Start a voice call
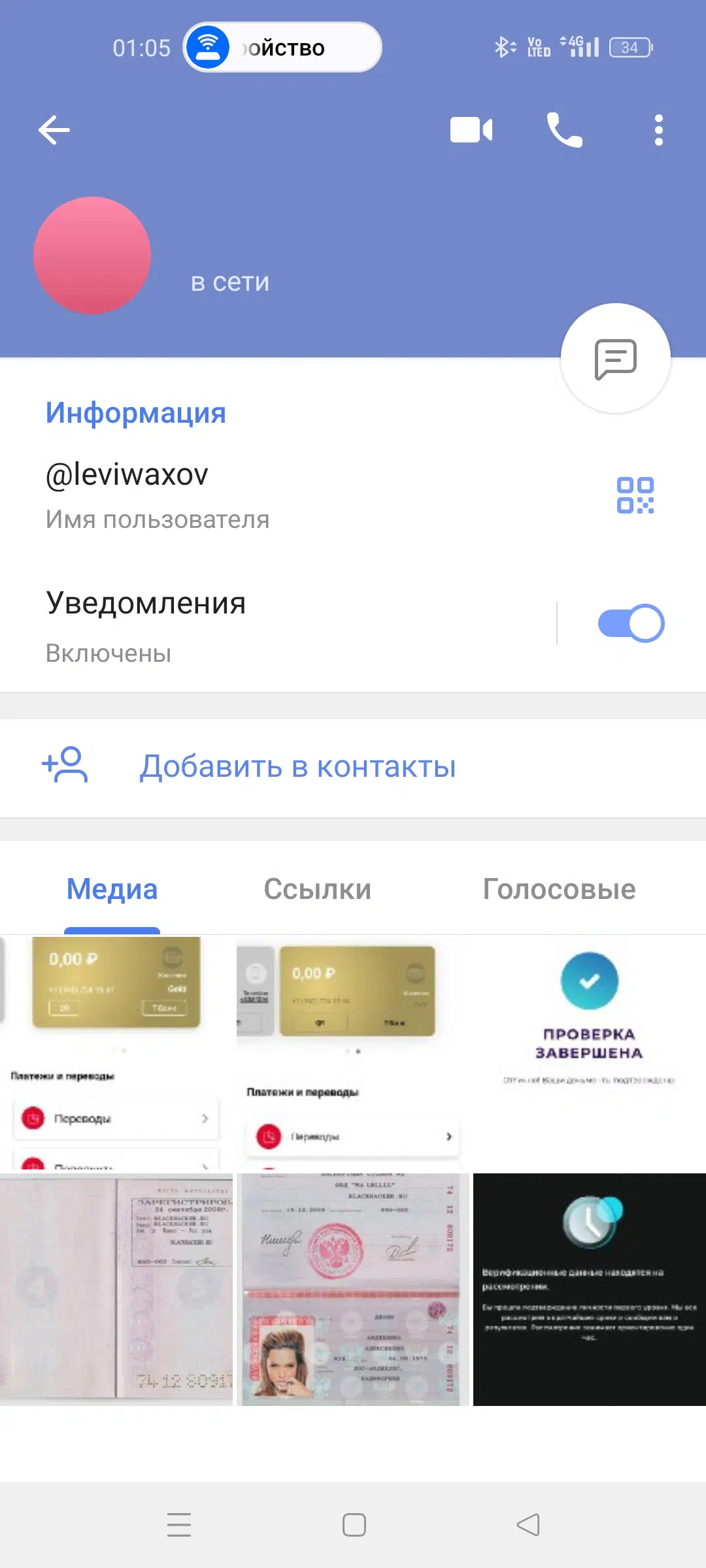The height and width of the screenshot is (1568, 706). (564, 130)
